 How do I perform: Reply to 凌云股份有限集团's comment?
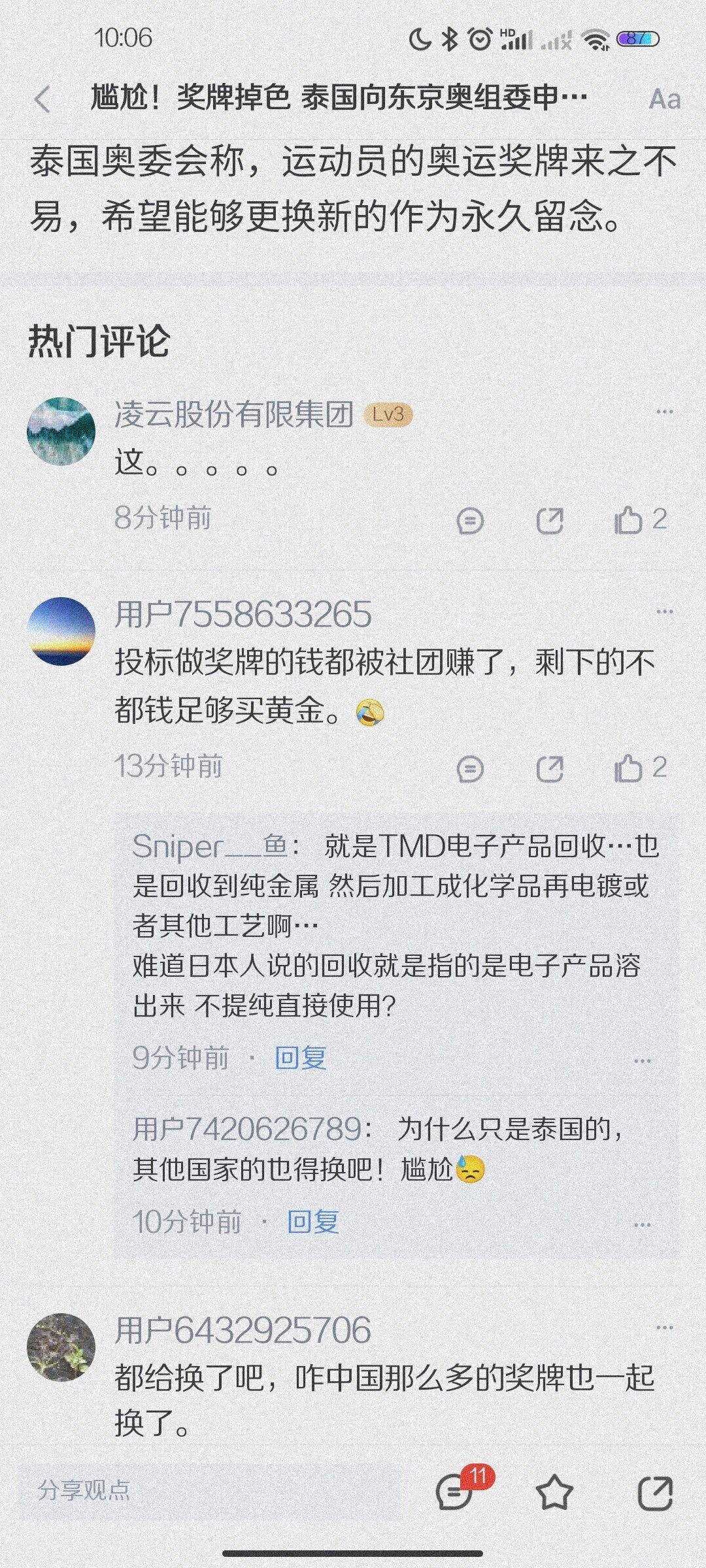coord(469,521)
